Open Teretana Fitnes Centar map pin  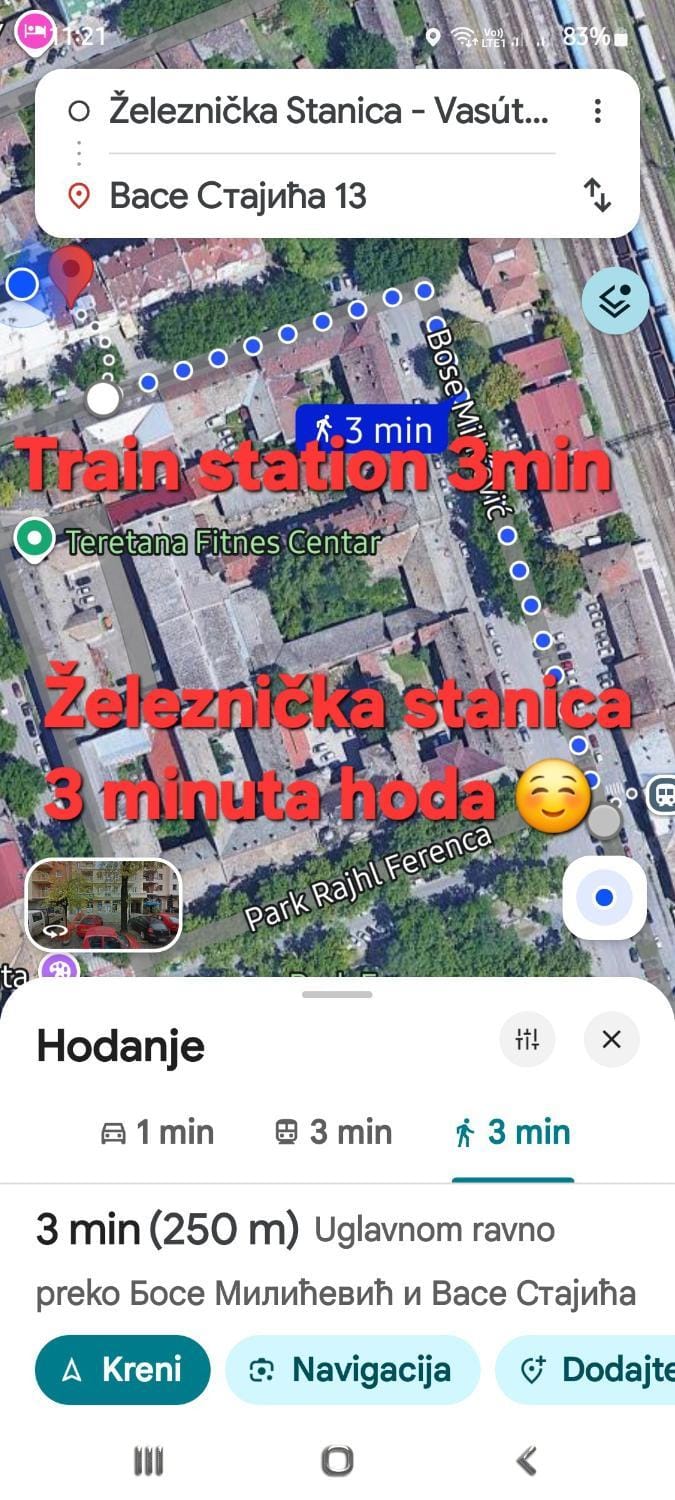tap(36, 541)
